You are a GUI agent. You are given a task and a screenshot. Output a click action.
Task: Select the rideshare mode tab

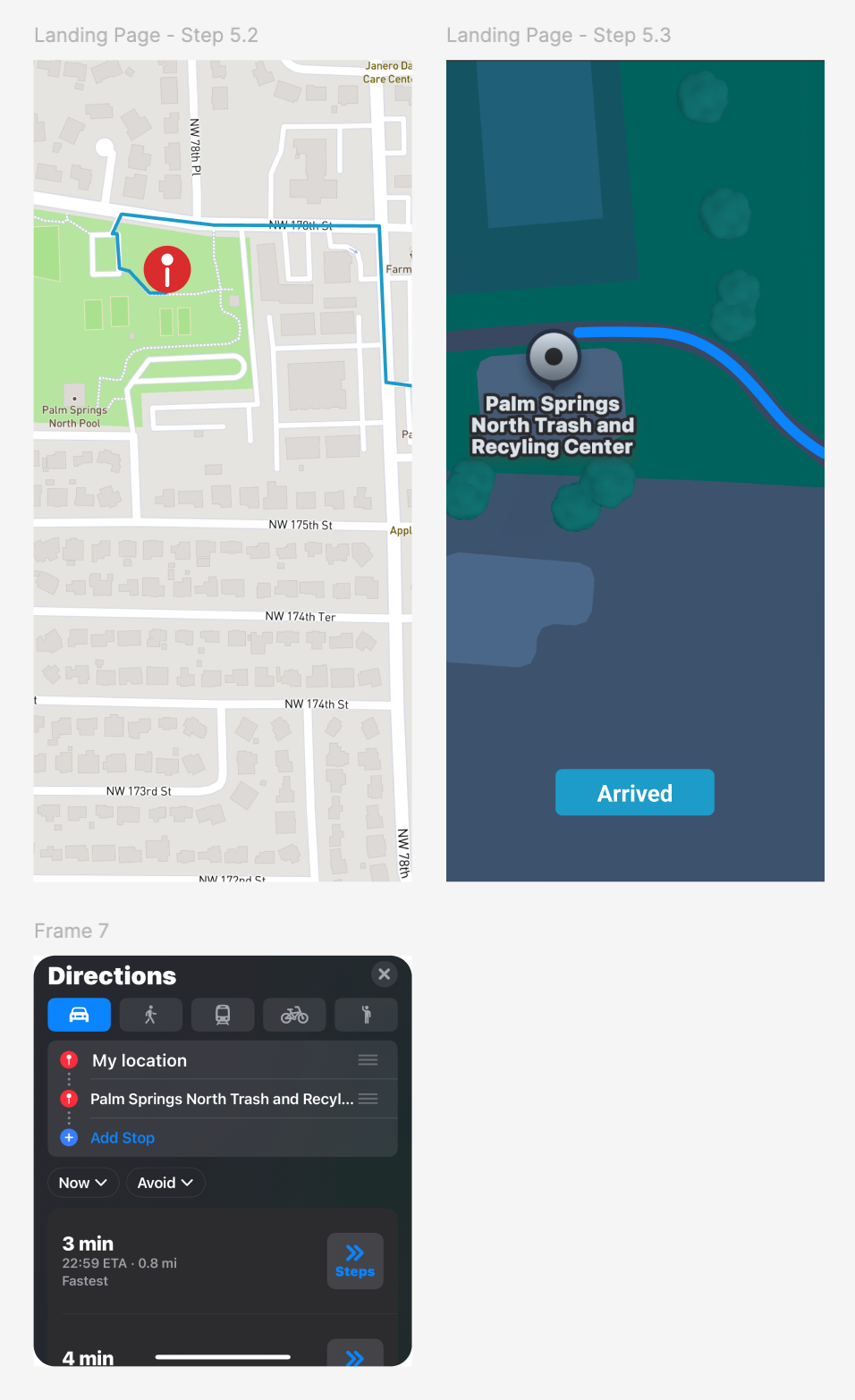tap(366, 1015)
